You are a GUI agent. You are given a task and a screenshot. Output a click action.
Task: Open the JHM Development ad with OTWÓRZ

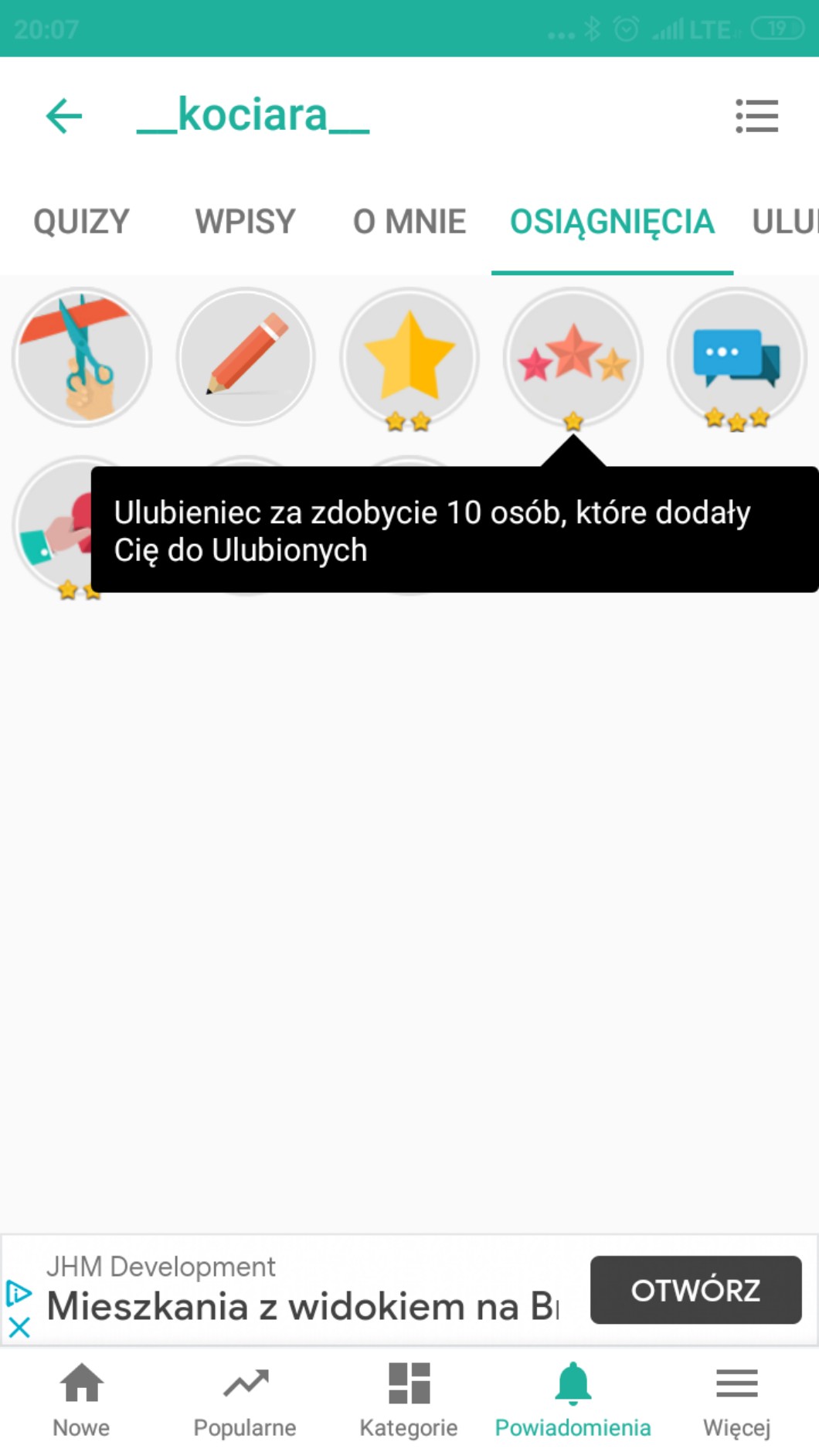[x=695, y=1290]
